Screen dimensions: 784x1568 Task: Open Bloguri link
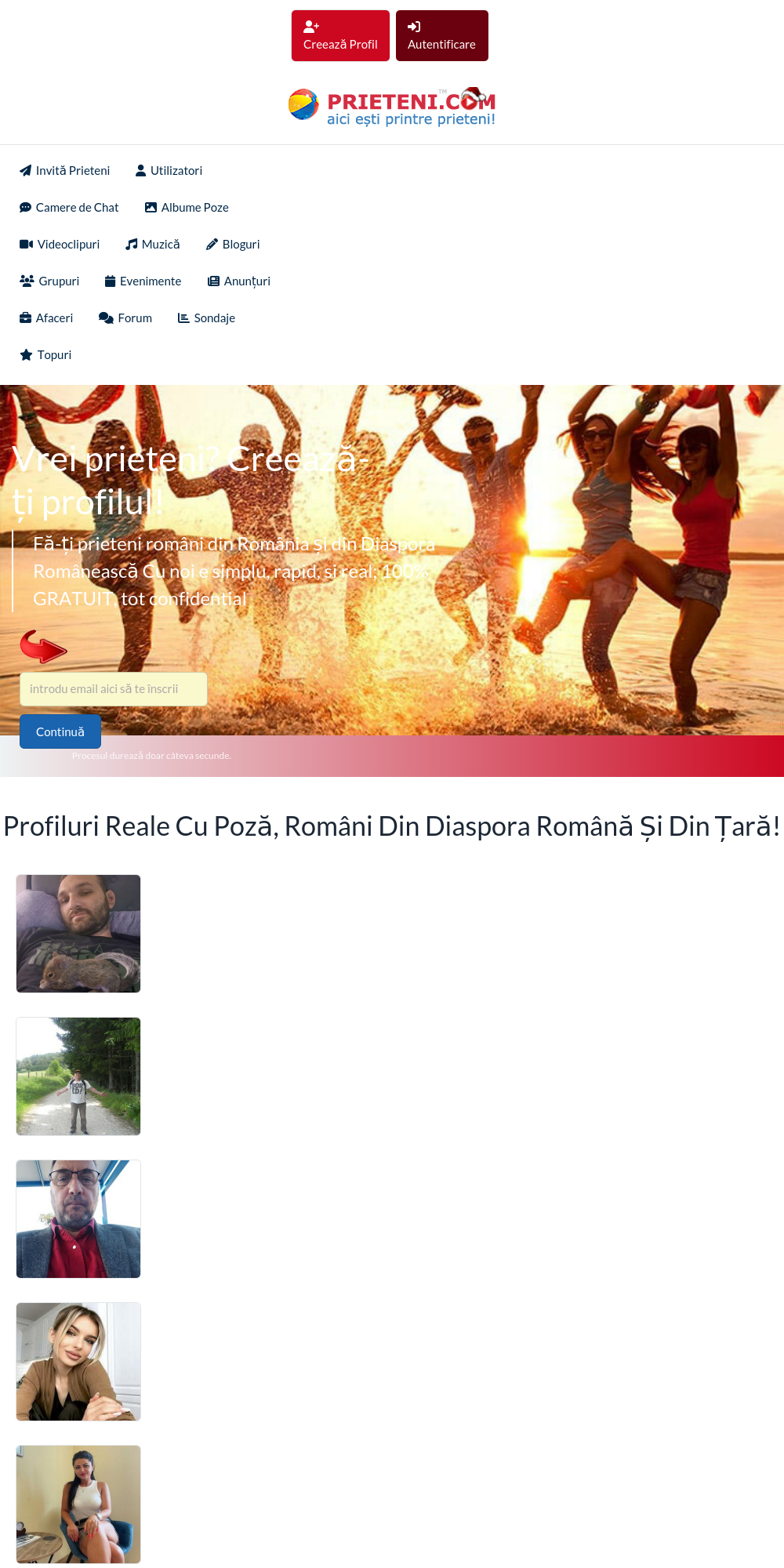233,244
